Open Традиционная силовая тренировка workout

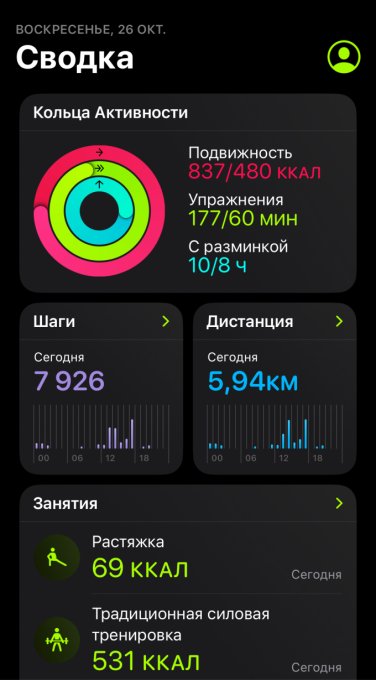point(188,640)
